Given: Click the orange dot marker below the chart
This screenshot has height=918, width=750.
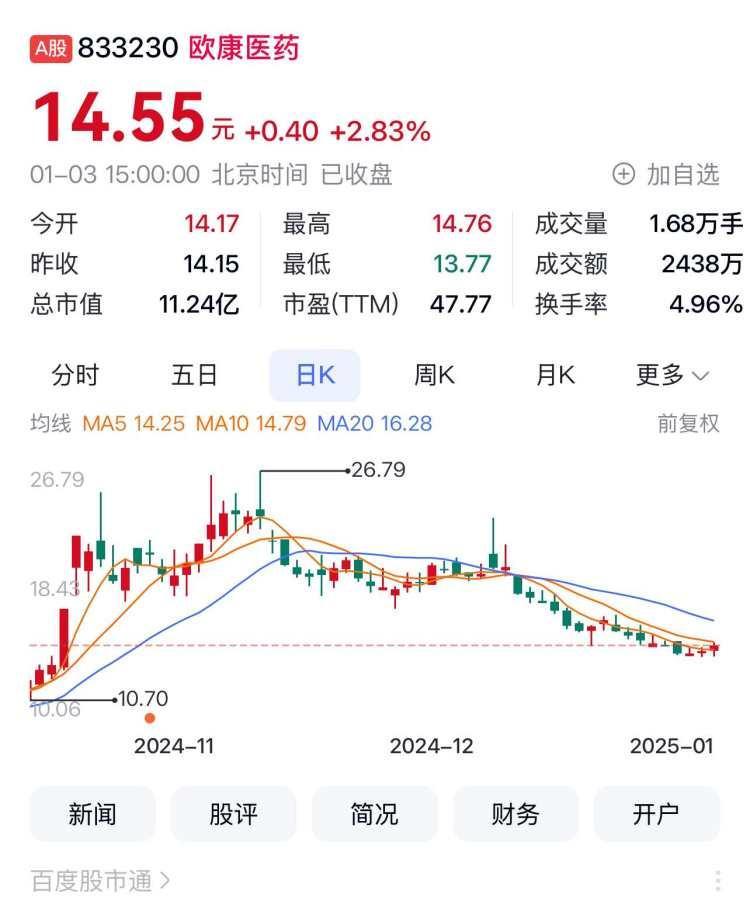Looking at the screenshot, I should pyautogui.click(x=150, y=717).
